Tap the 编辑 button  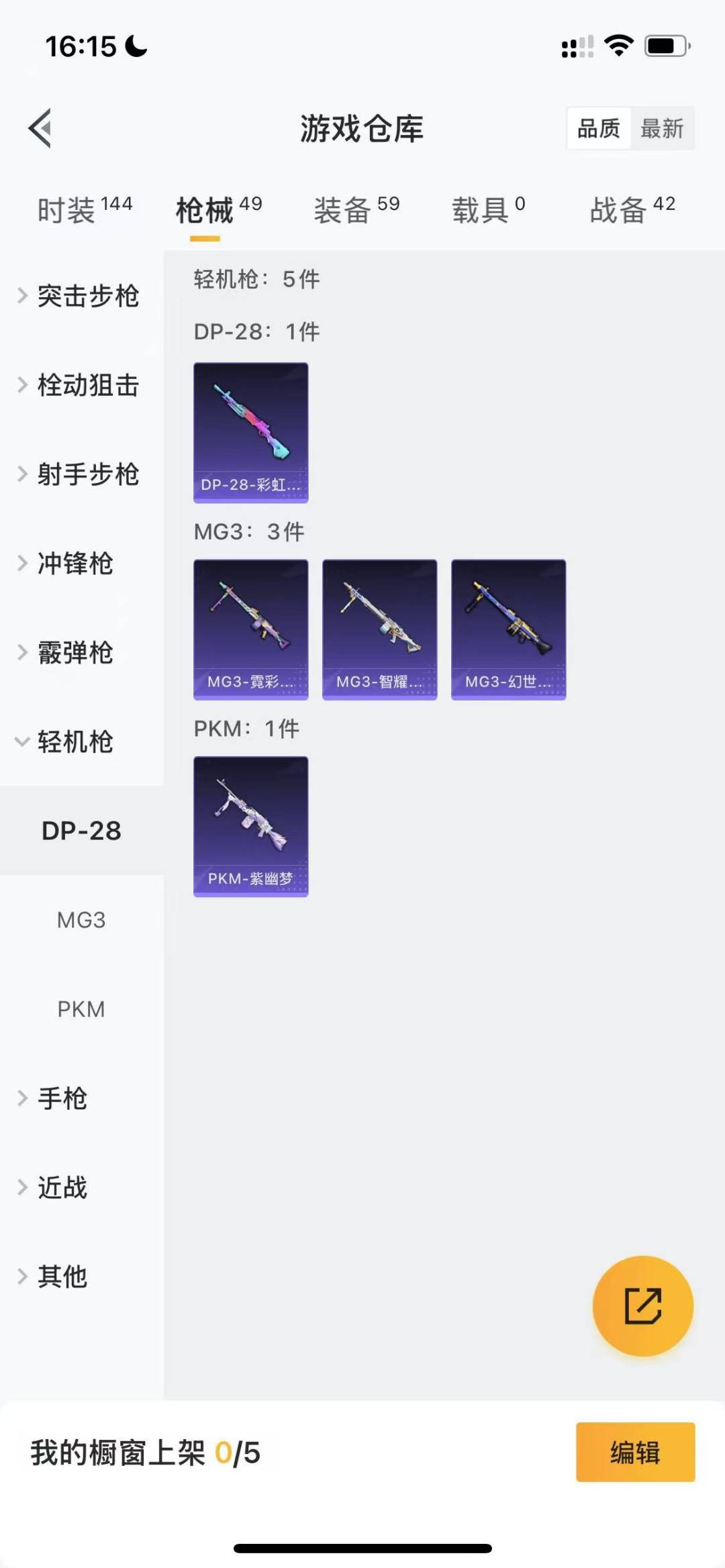(635, 1452)
